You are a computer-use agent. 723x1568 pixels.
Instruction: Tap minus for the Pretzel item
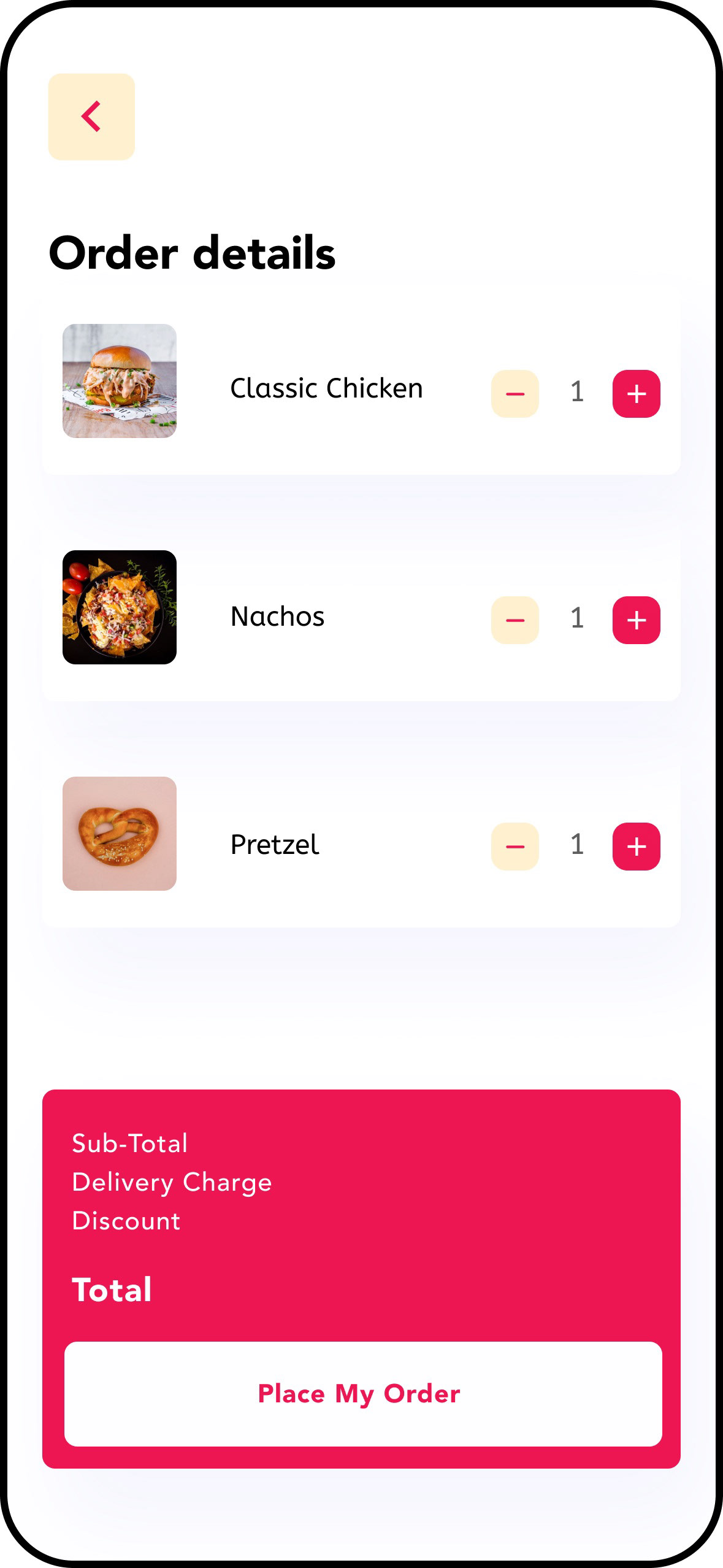515,847
